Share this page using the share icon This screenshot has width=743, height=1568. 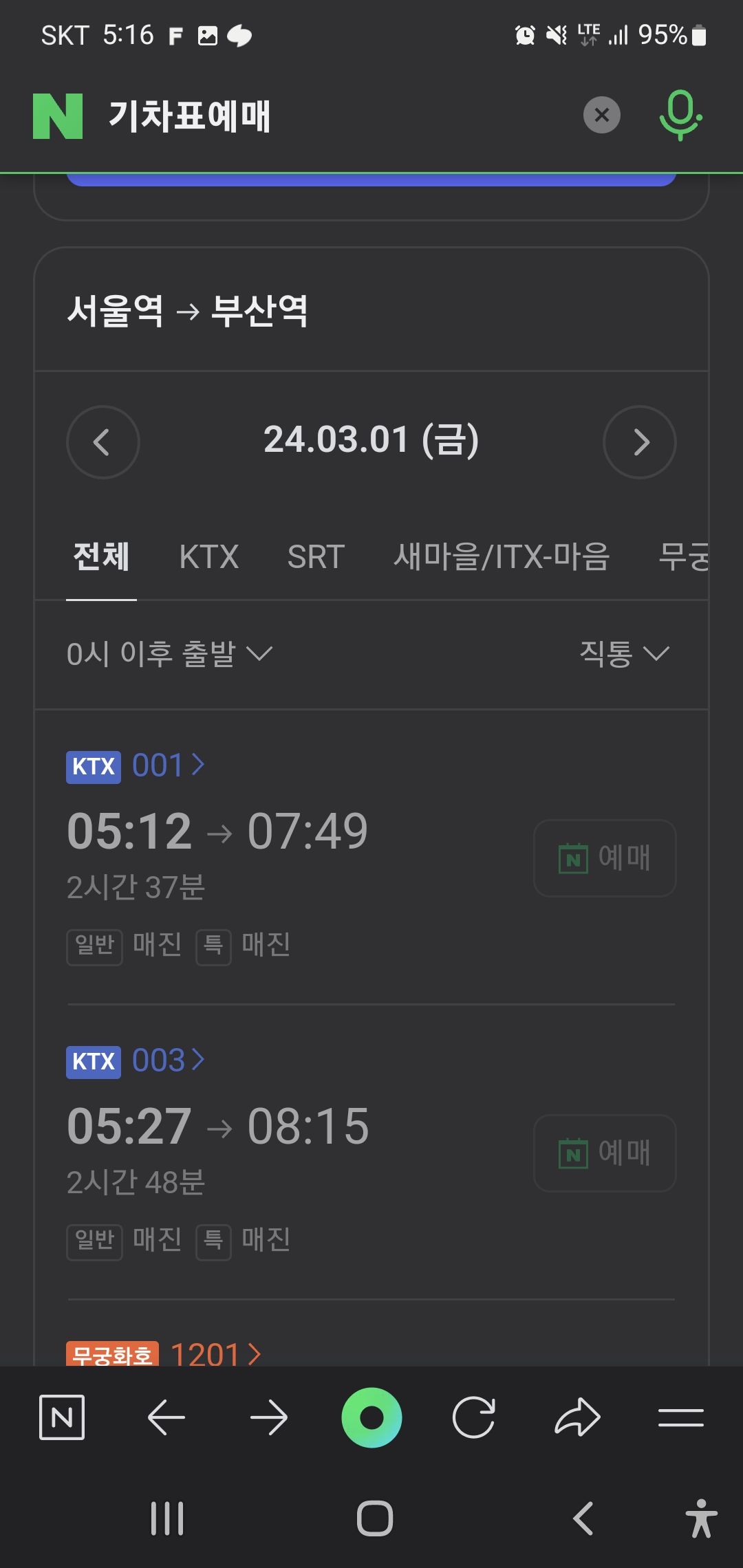[x=579, y=1417]
